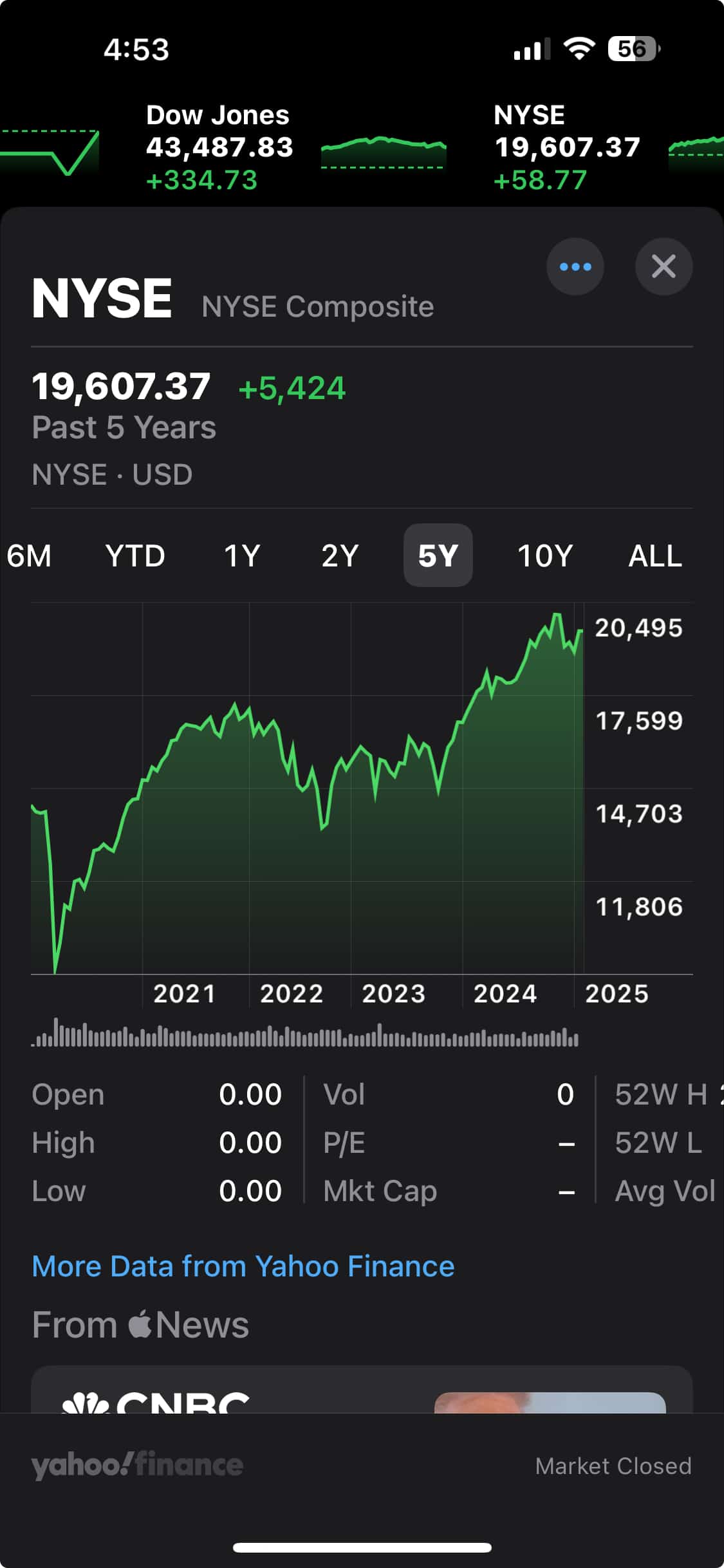Screen dimensions: 724x1568
Task: View the 10Y chart range
Action: [545, 555]
